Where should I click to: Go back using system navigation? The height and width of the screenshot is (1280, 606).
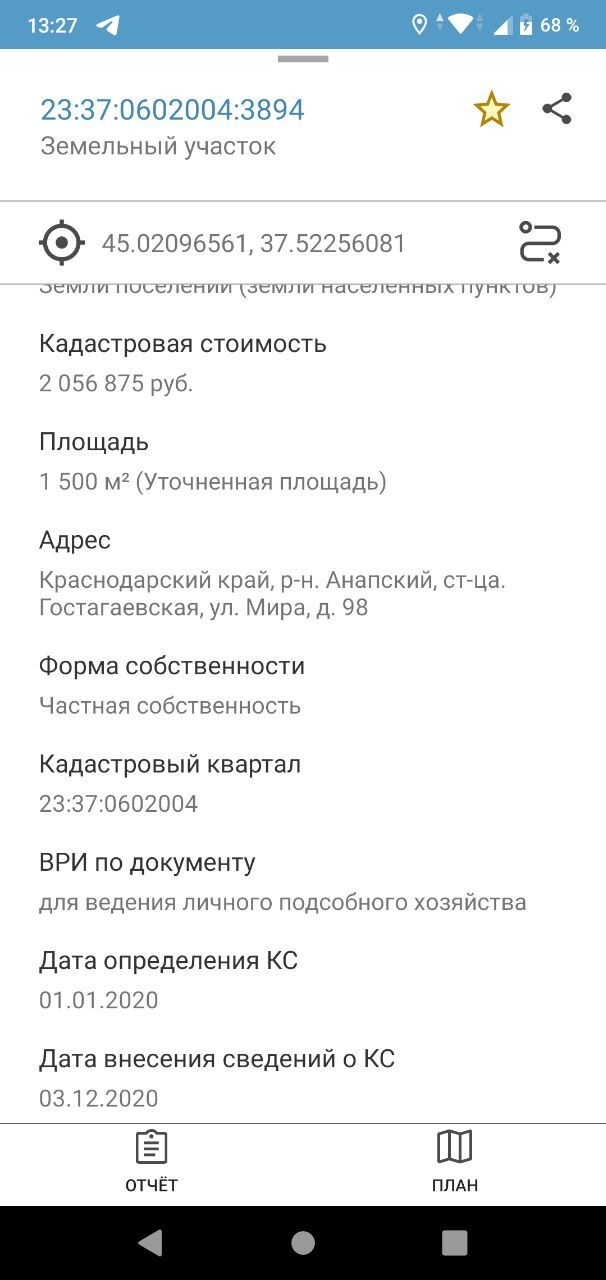pos(151,1243)
